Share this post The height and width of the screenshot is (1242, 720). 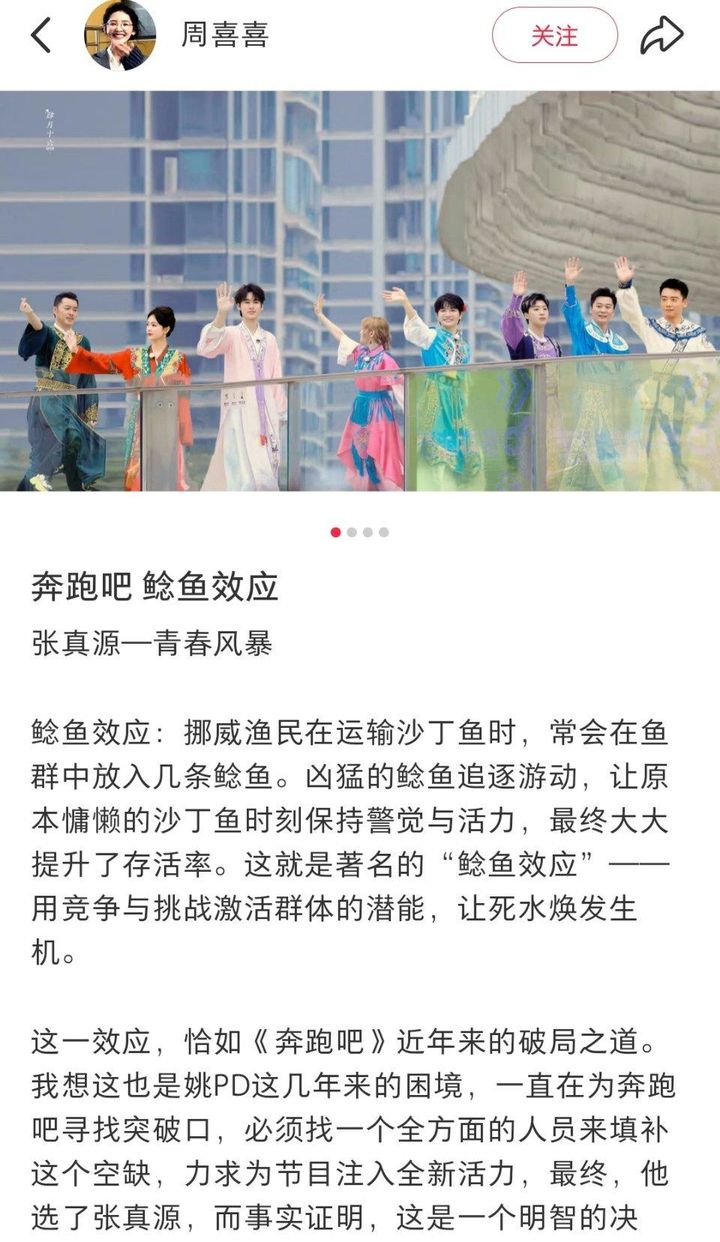pos(662,35)
